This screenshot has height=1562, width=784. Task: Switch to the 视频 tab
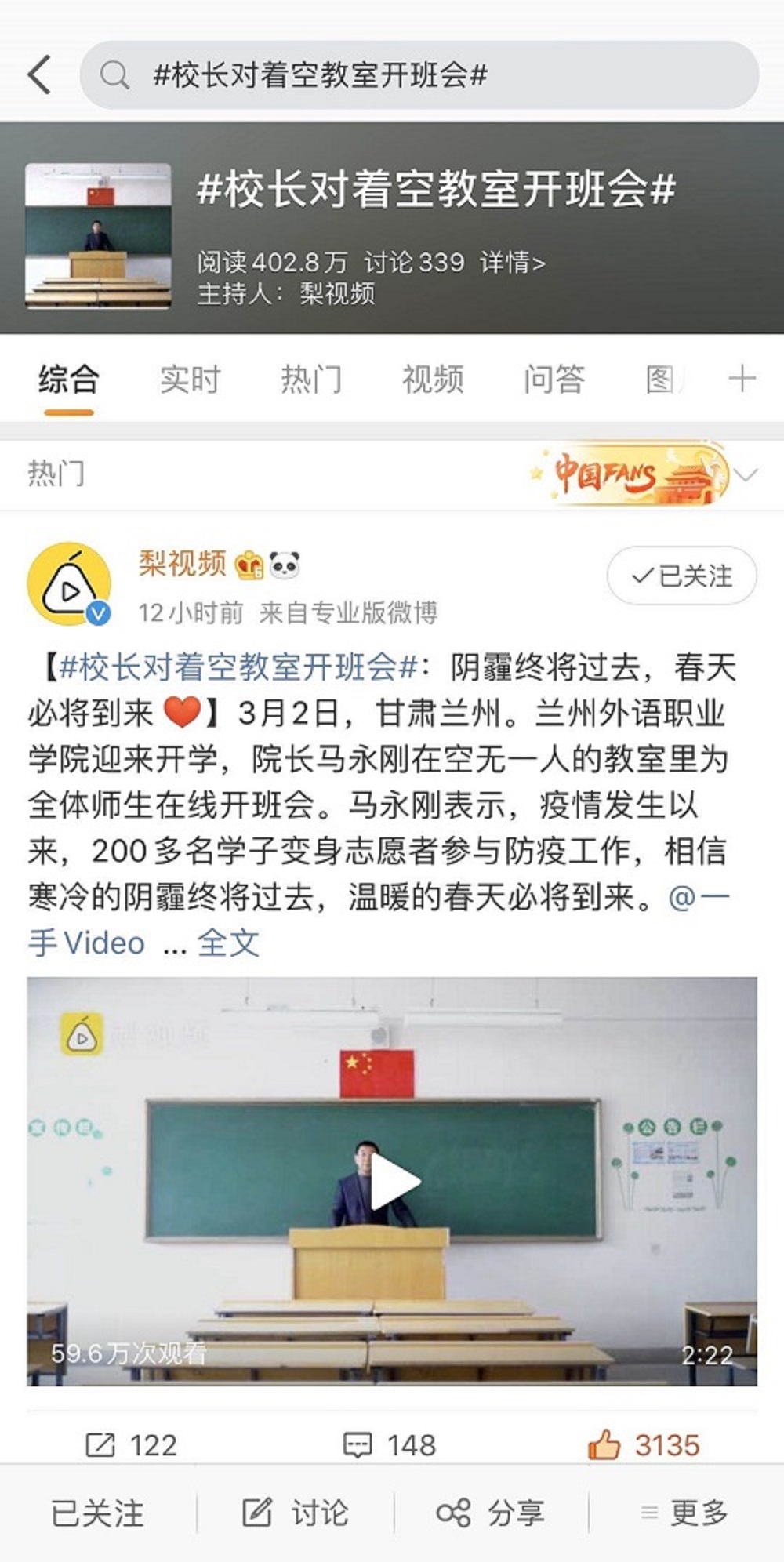coord(433,380)
